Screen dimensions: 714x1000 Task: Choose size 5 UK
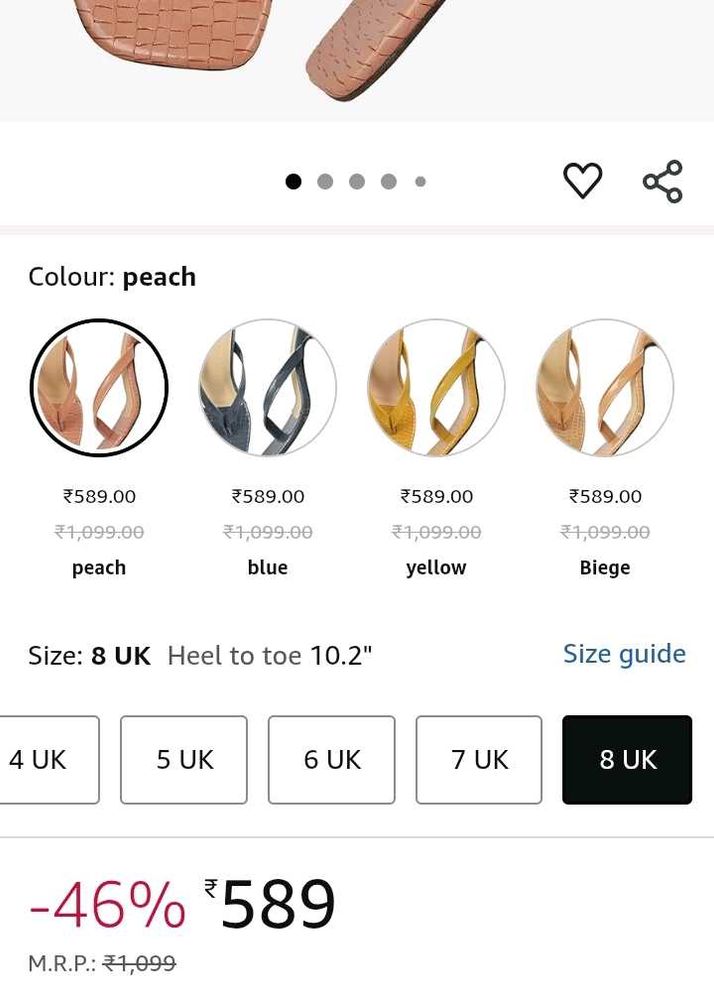coord(184,760)
